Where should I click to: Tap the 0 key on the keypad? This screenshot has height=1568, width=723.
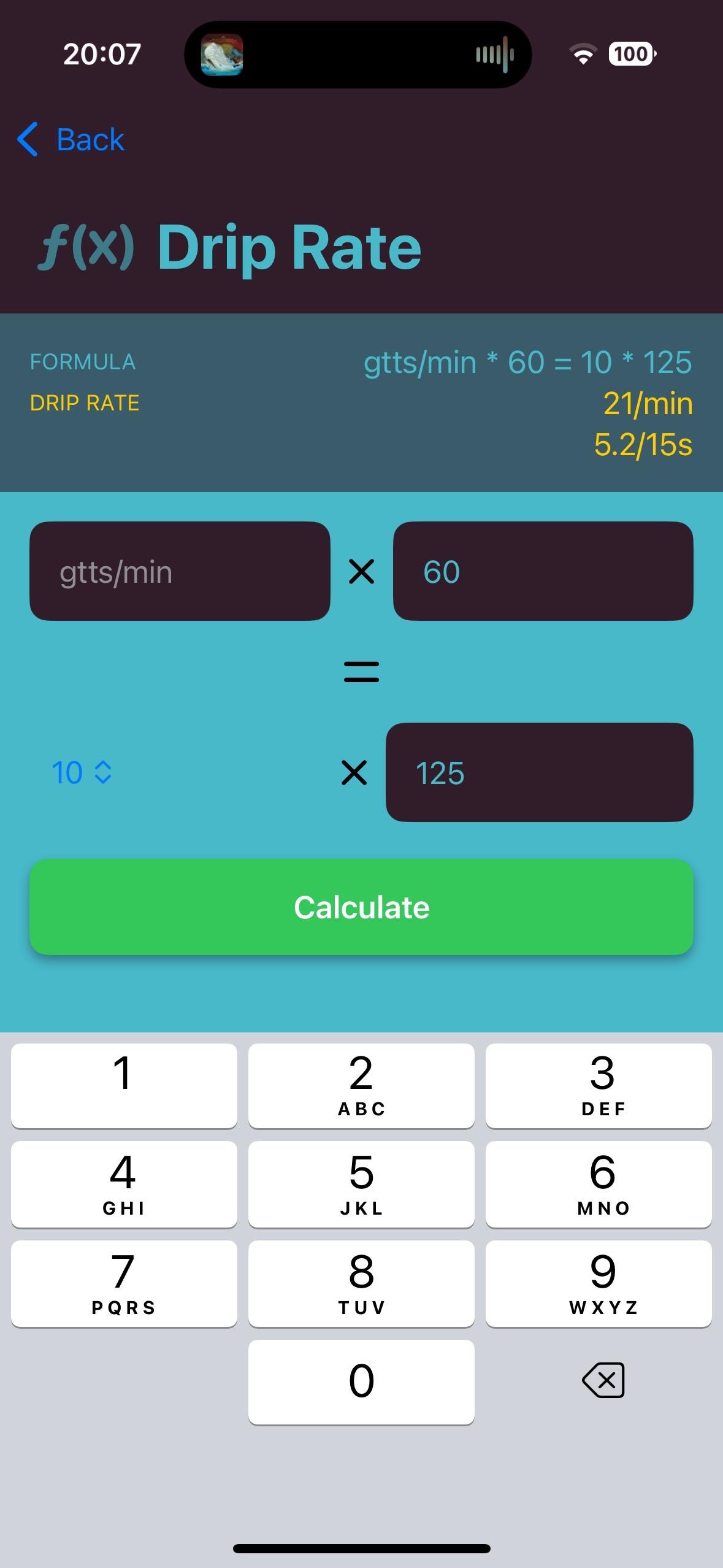coord(361,1382)
